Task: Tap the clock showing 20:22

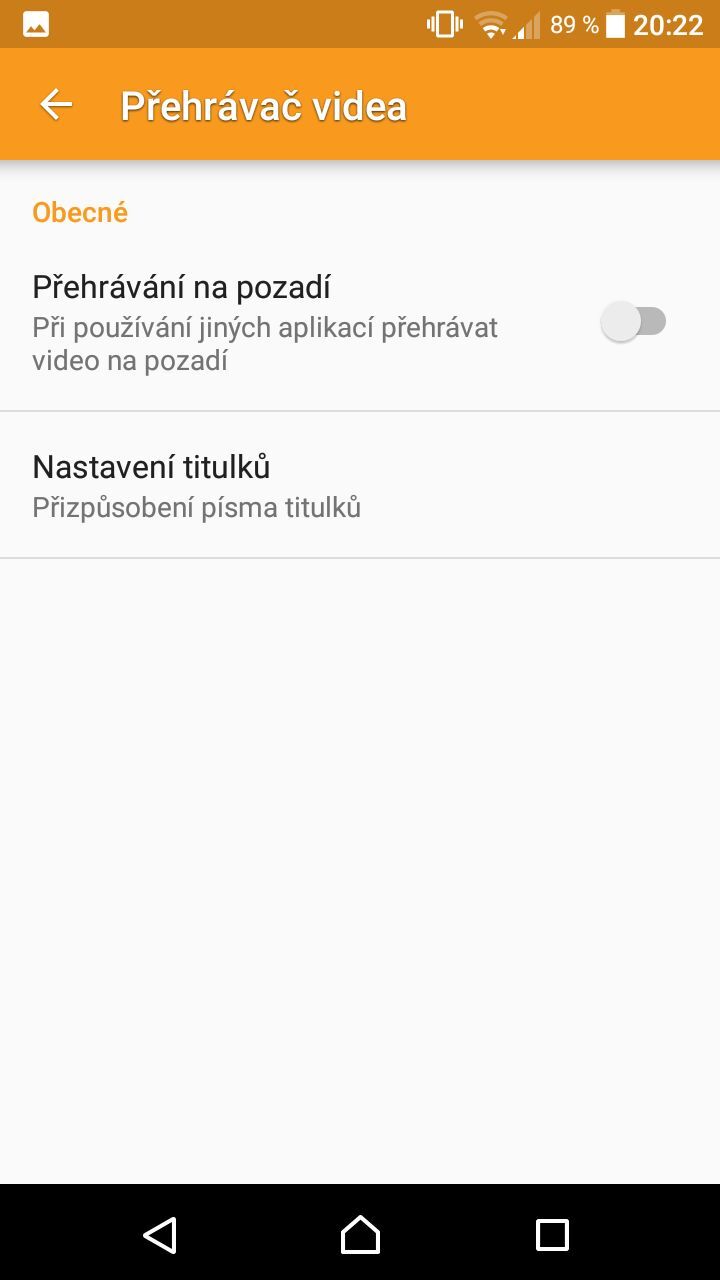Action: tap(666, 24)
